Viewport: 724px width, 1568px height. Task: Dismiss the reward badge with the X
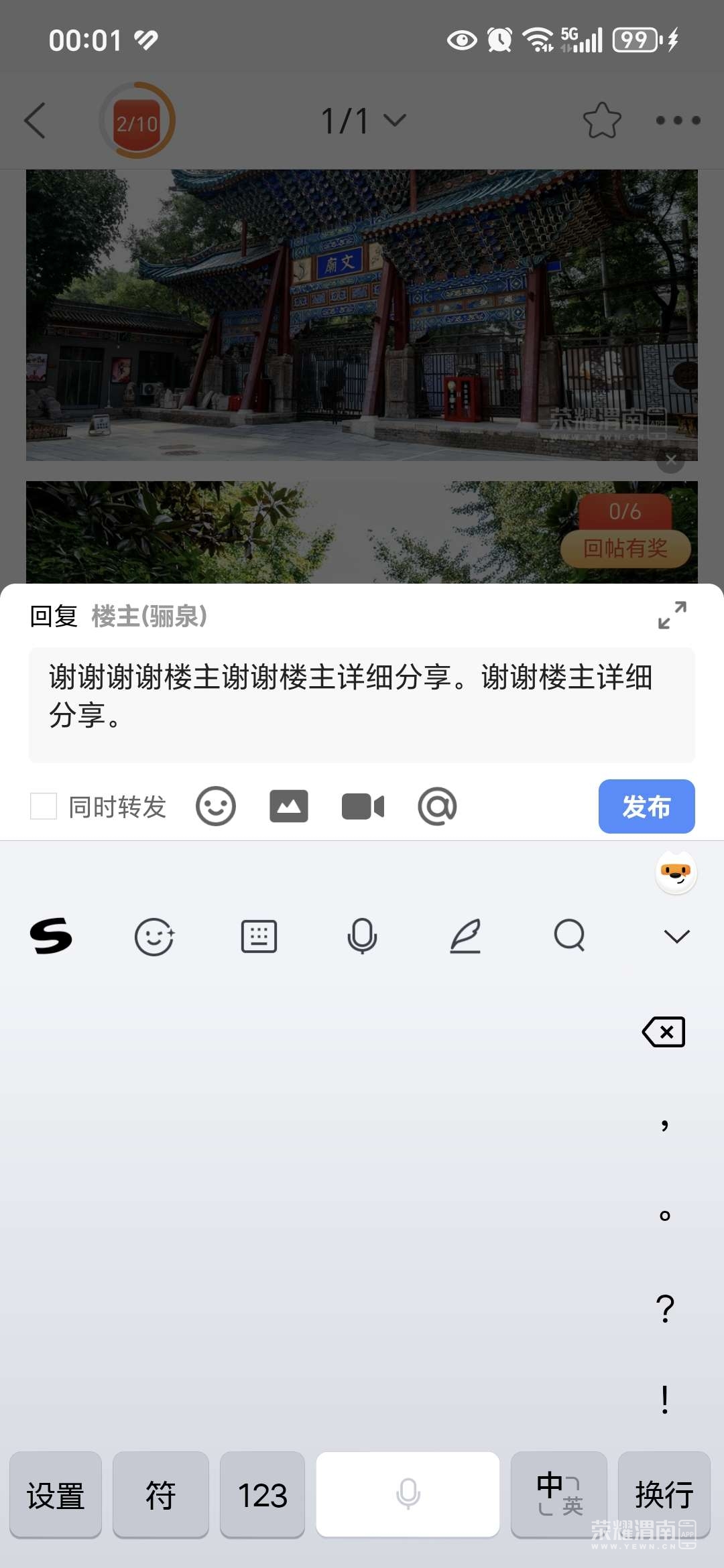(670, 460)
